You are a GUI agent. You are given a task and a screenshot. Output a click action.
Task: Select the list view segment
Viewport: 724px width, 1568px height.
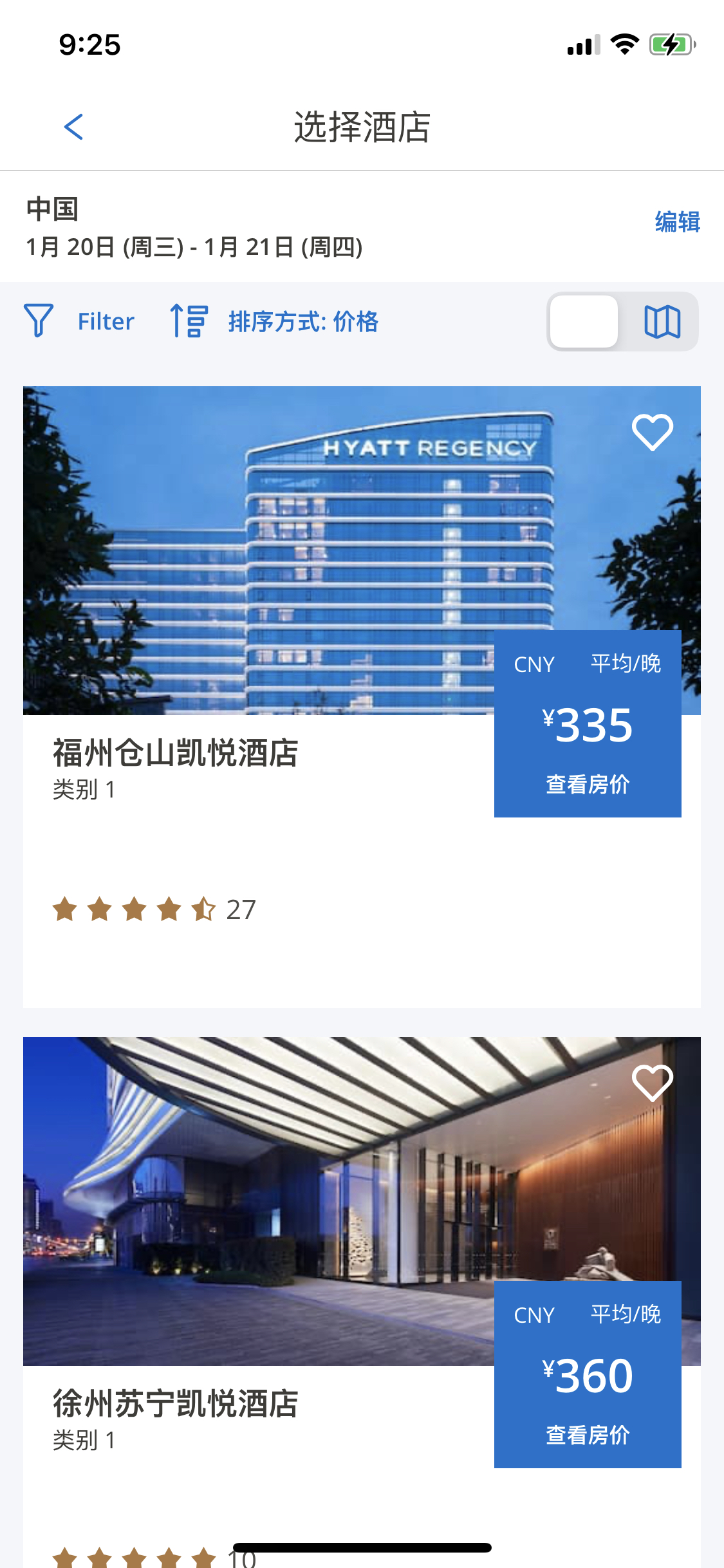[x=584, y=321]
